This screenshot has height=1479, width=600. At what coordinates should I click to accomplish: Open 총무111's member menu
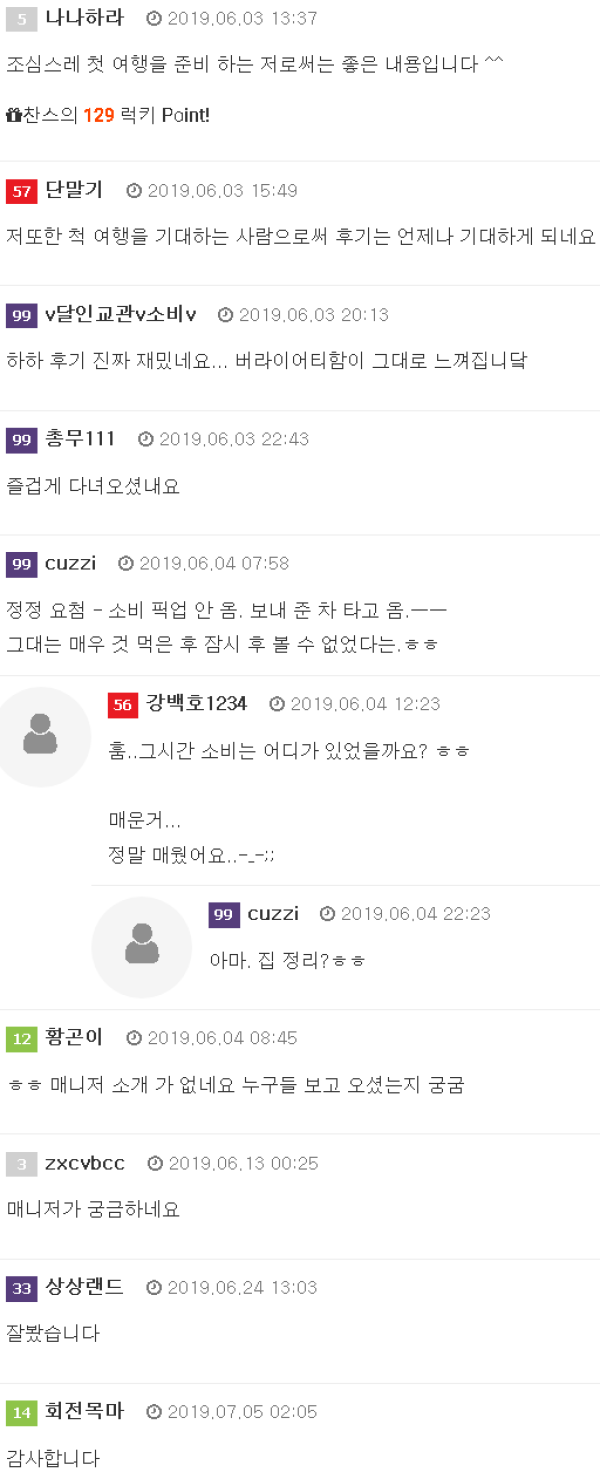point(80,439)
